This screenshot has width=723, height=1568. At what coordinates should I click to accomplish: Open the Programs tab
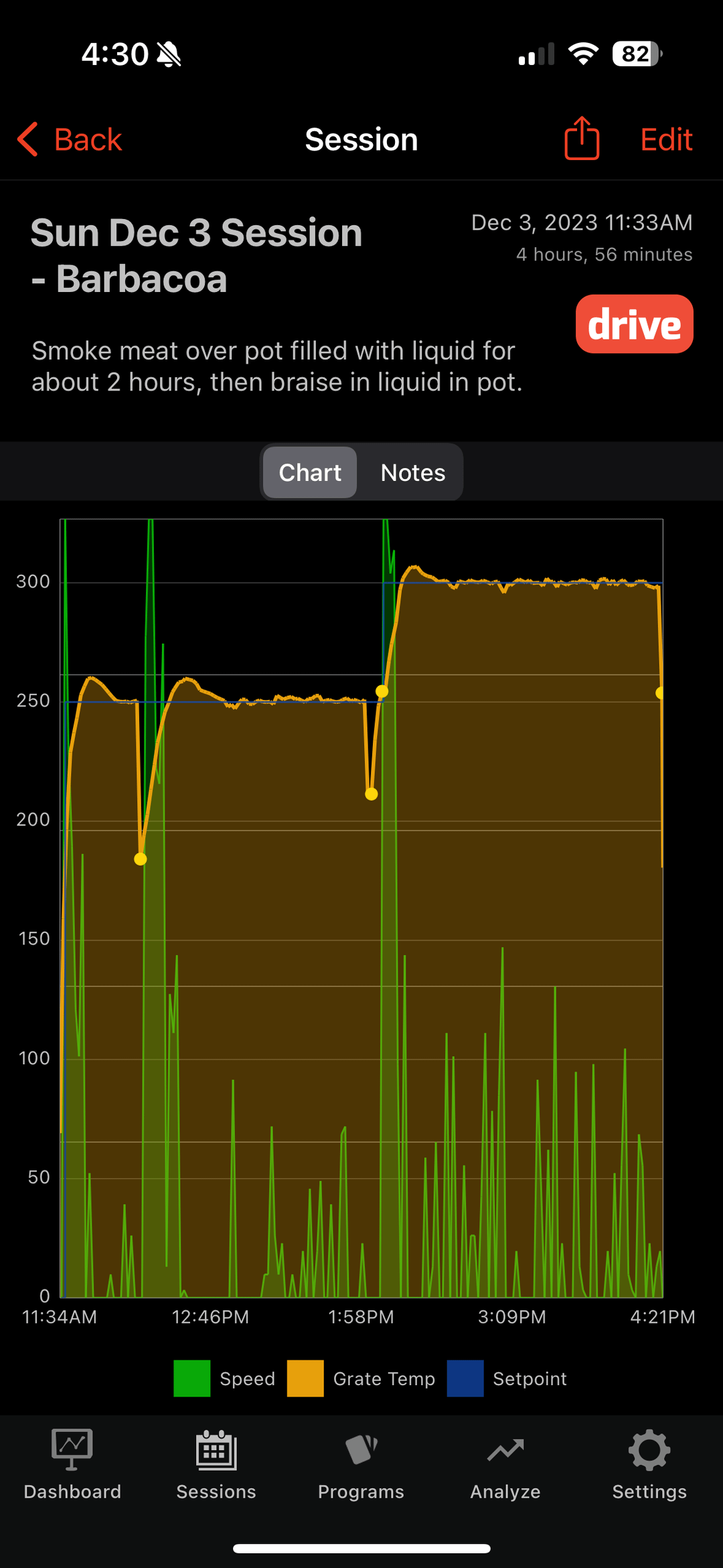(x=361, y=1464)
